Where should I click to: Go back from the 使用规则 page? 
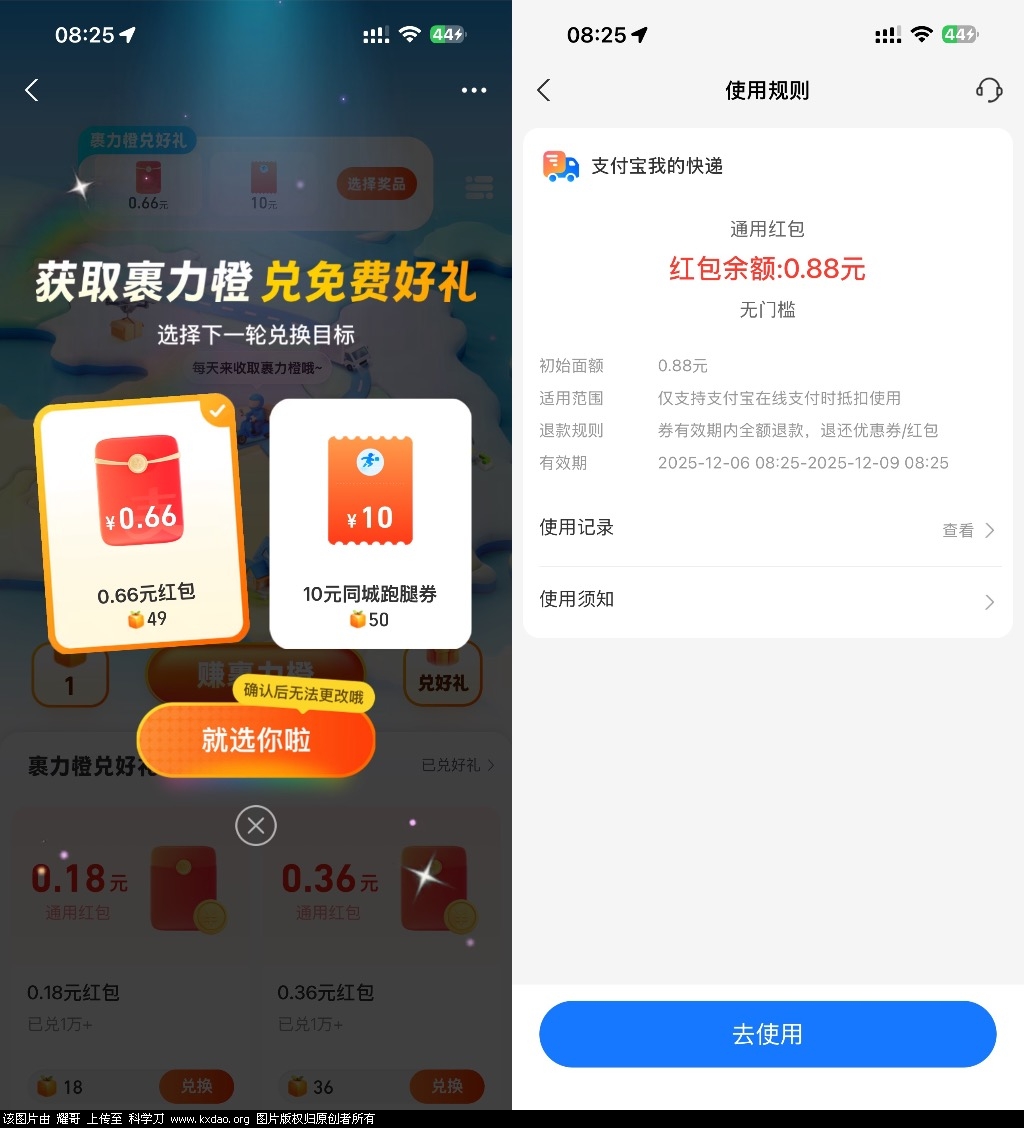pyautogui.click(x=544, y=90)
